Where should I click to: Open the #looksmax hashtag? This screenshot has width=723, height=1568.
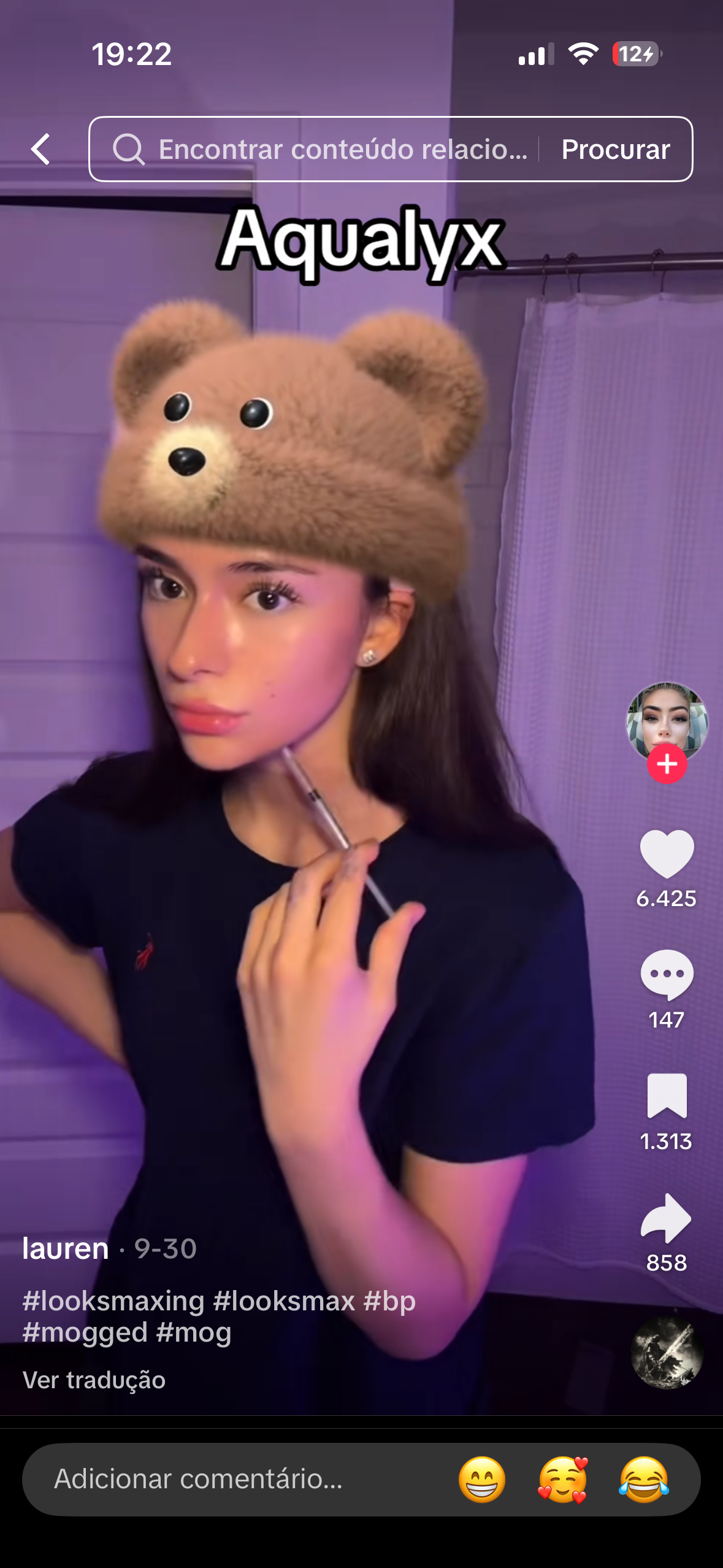click(284, 1301)
